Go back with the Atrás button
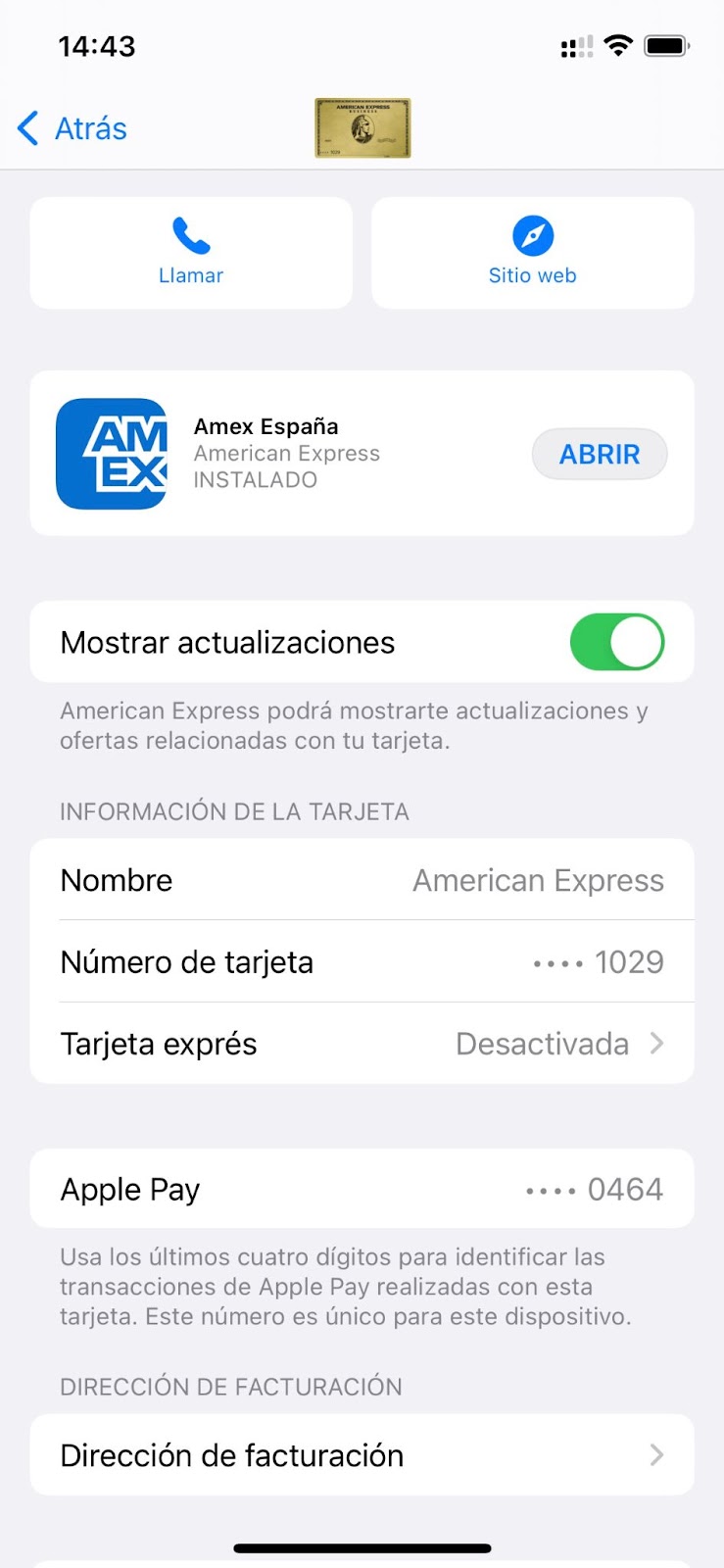Viewport: 724px width, 1568px height. click(72, 128)
